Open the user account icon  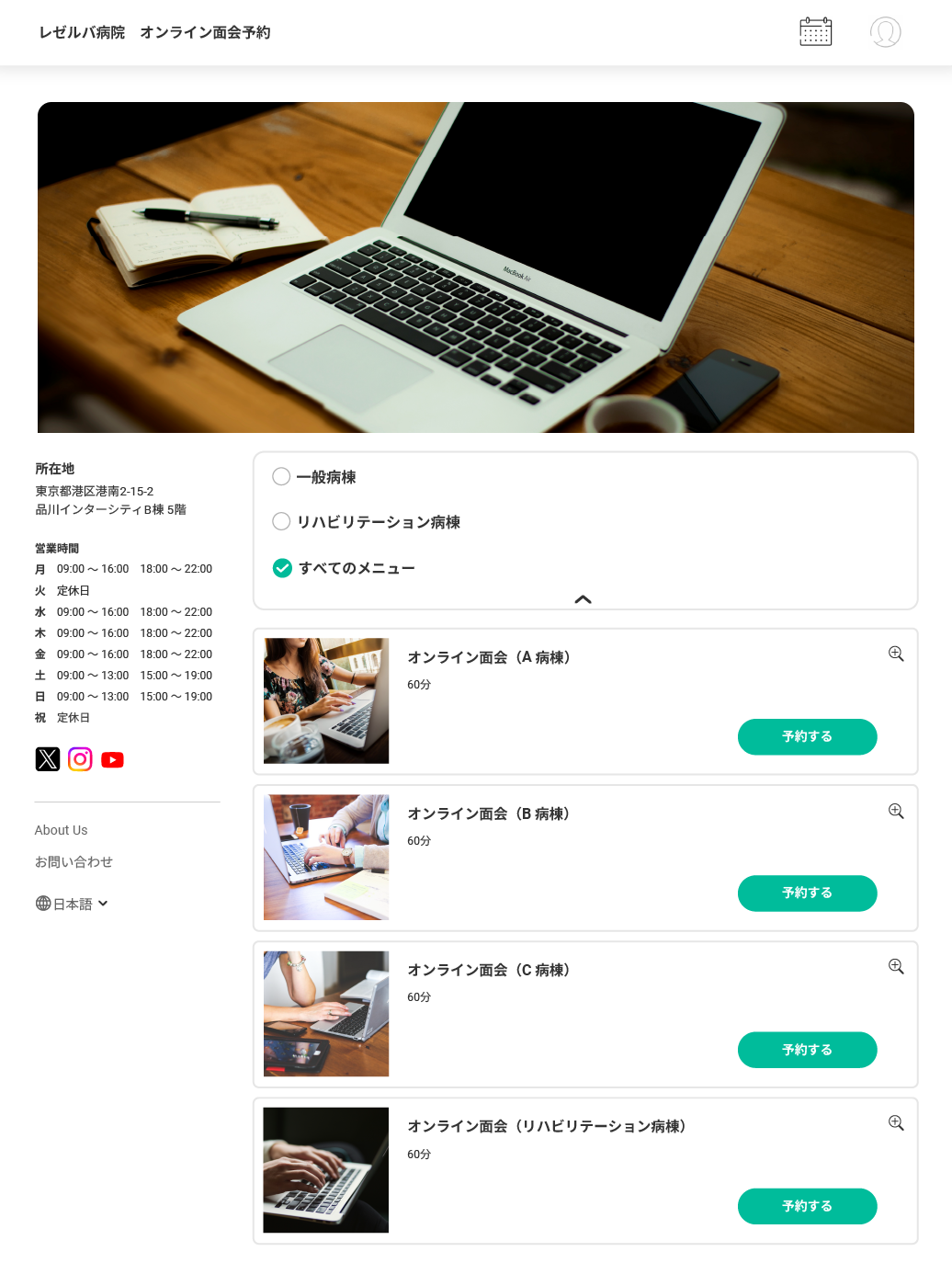pyautogui.click(x=885, y=32)
